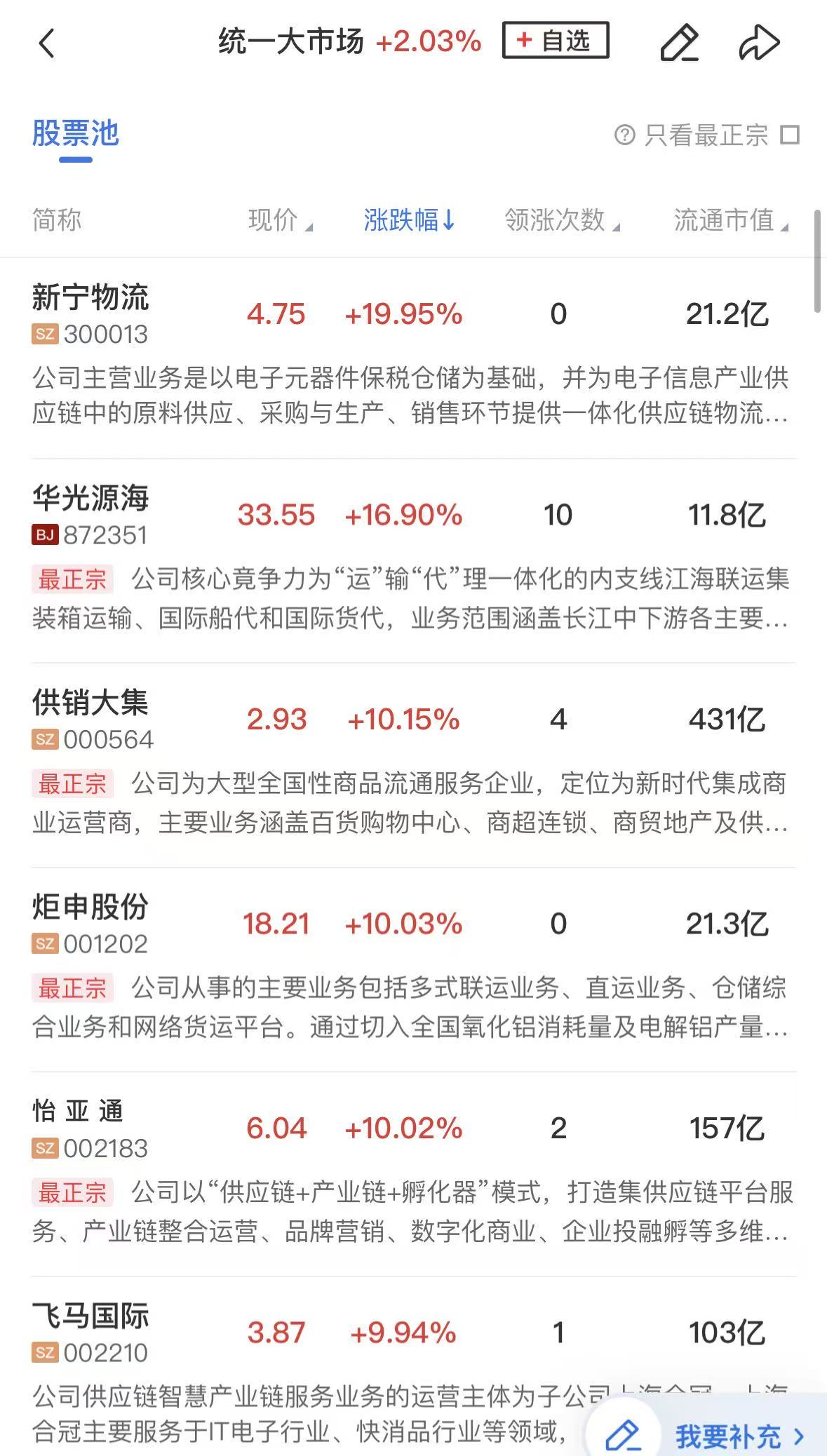Go back using the top-left arrow

(x=46, y=43)
